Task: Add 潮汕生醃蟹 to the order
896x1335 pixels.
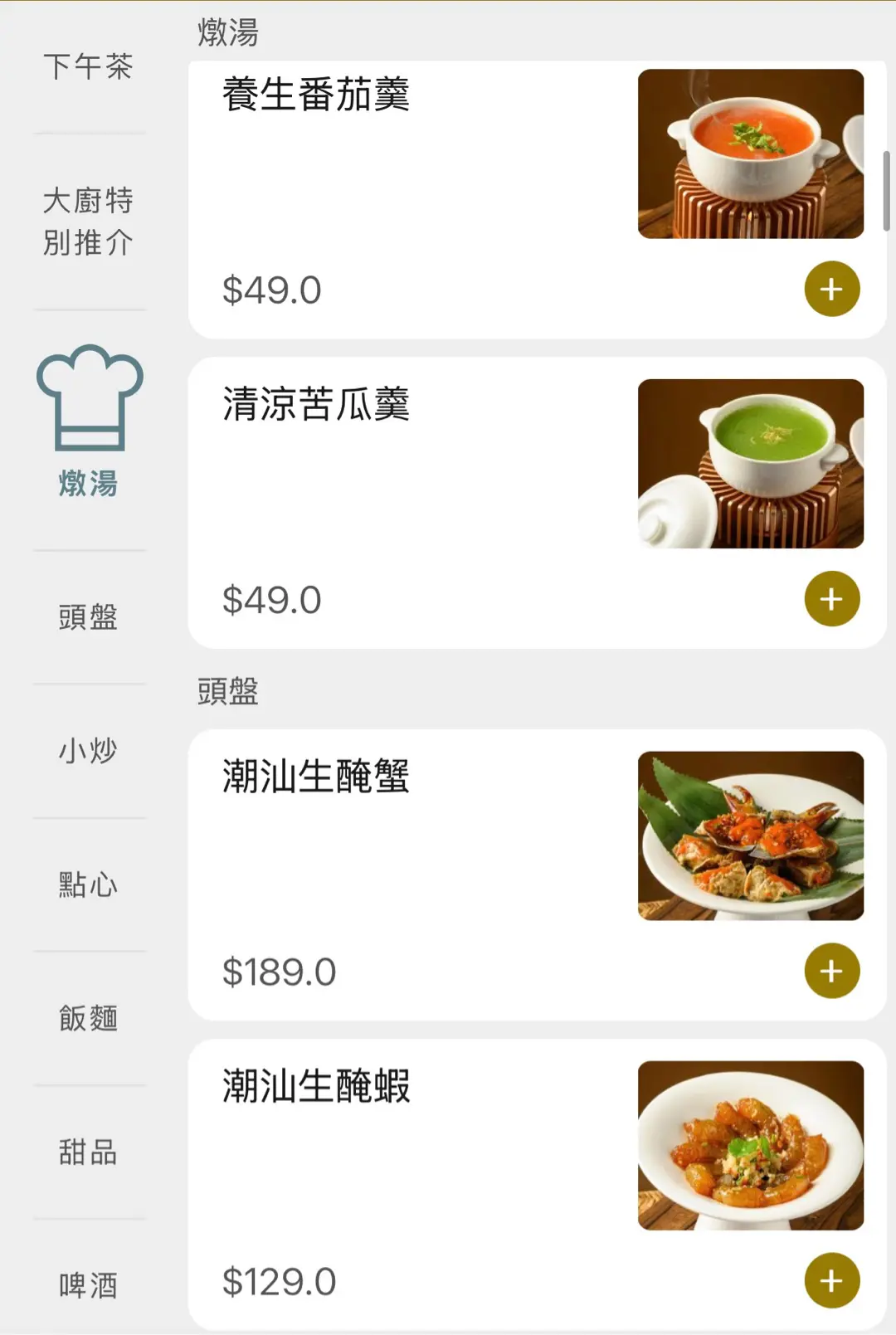Action: pyautogui.click(x=831, y=971)
